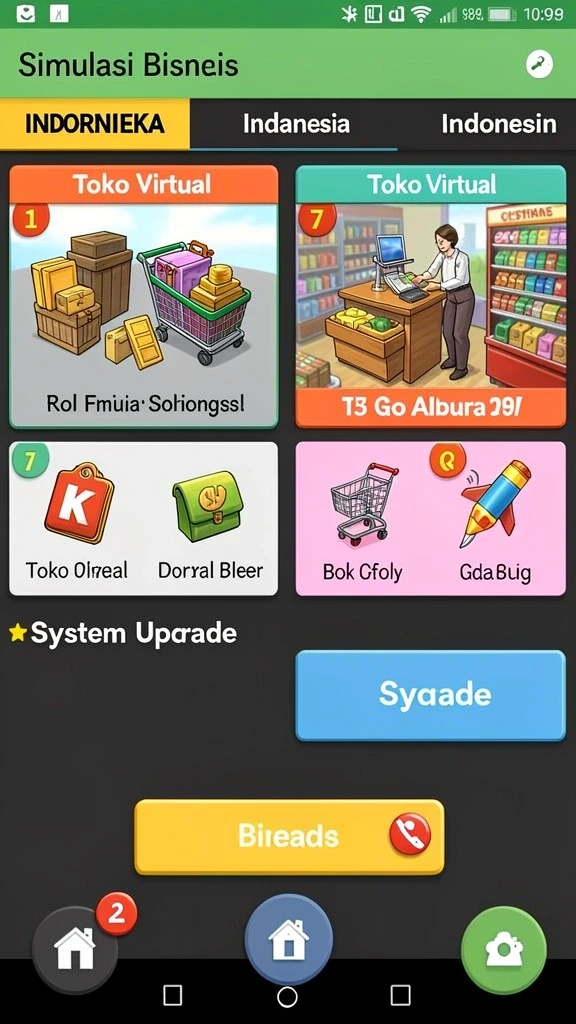Tap the blue center home button
The height and width of the screenshot is (1024, 576).
pos(289,940)
